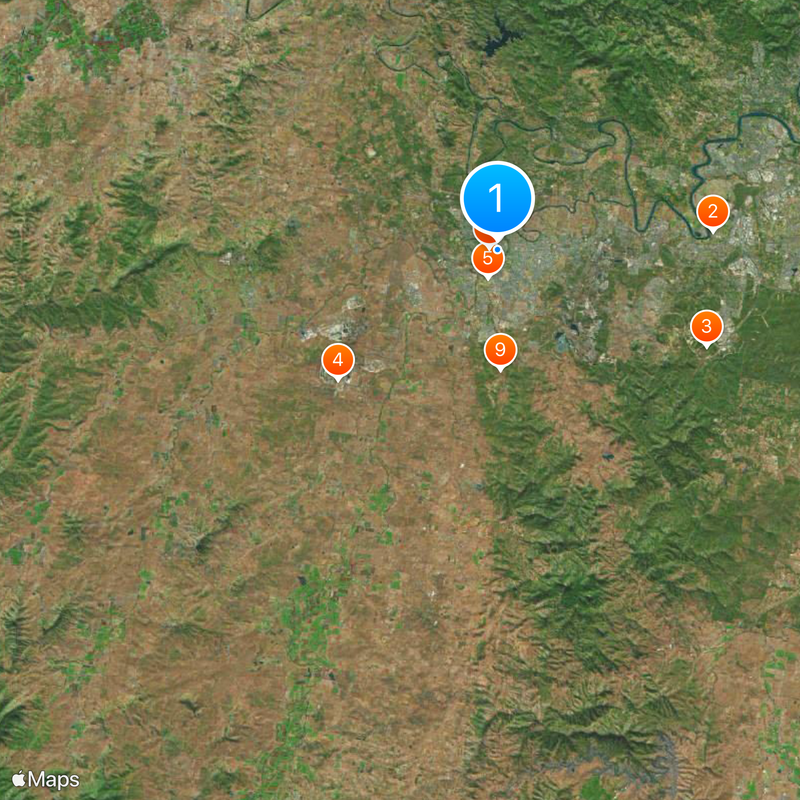
Task: Open map pin number 3
Action: click(x=706, y=326)
